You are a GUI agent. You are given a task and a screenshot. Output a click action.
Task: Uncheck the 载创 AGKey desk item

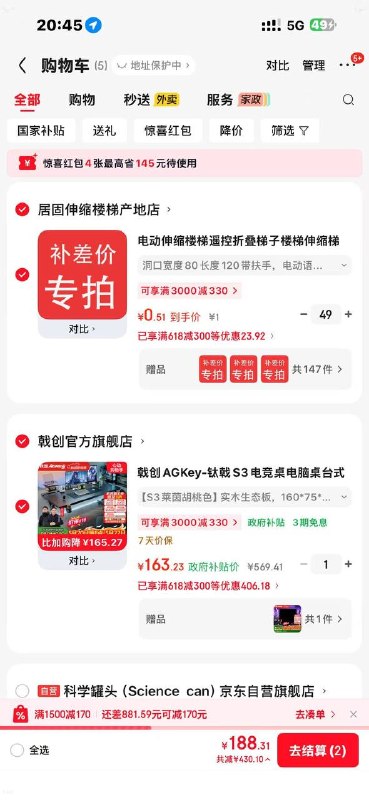coord(22,506)
